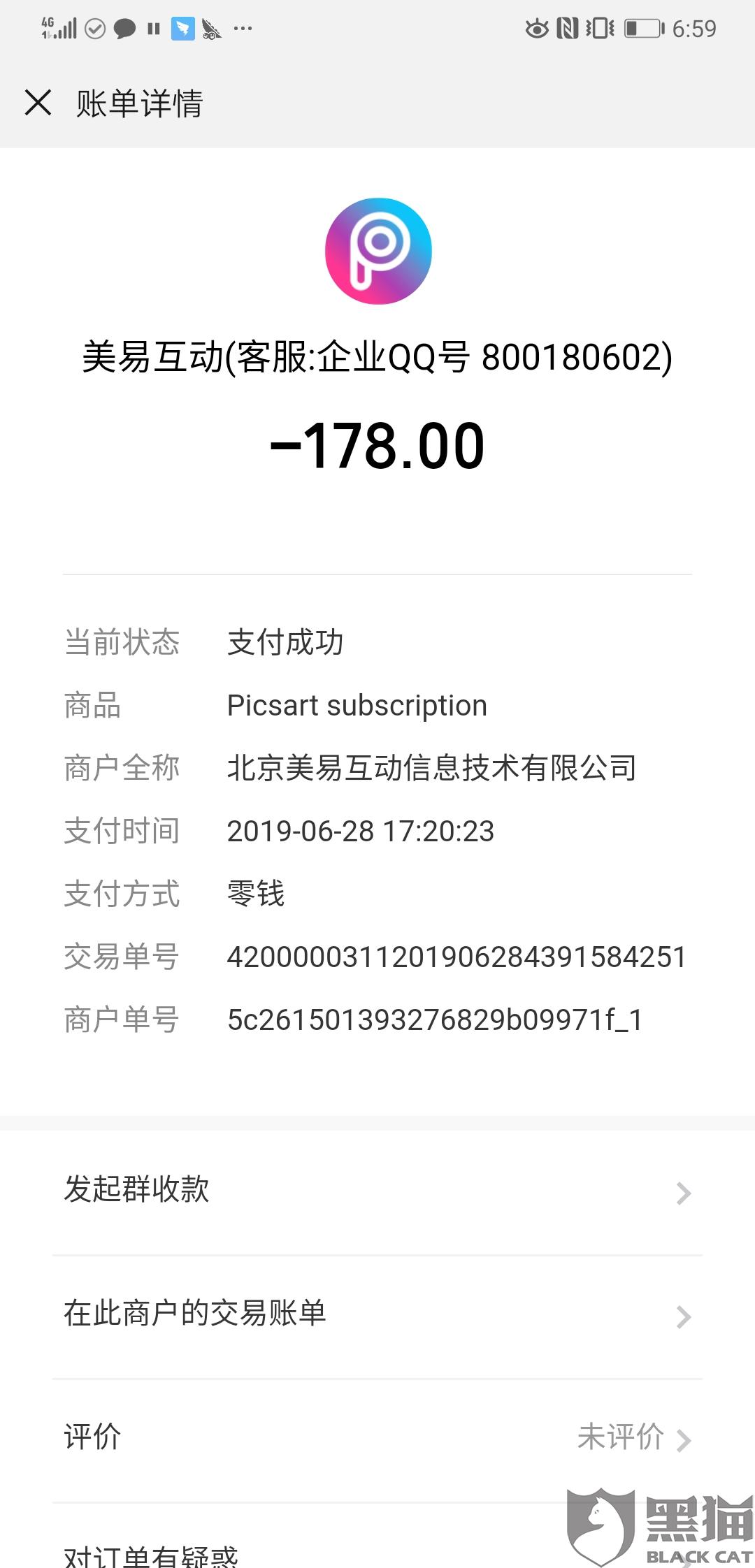Close the 账单详情 page
This screenshot has height=1568, width=755.
[38, 103]
